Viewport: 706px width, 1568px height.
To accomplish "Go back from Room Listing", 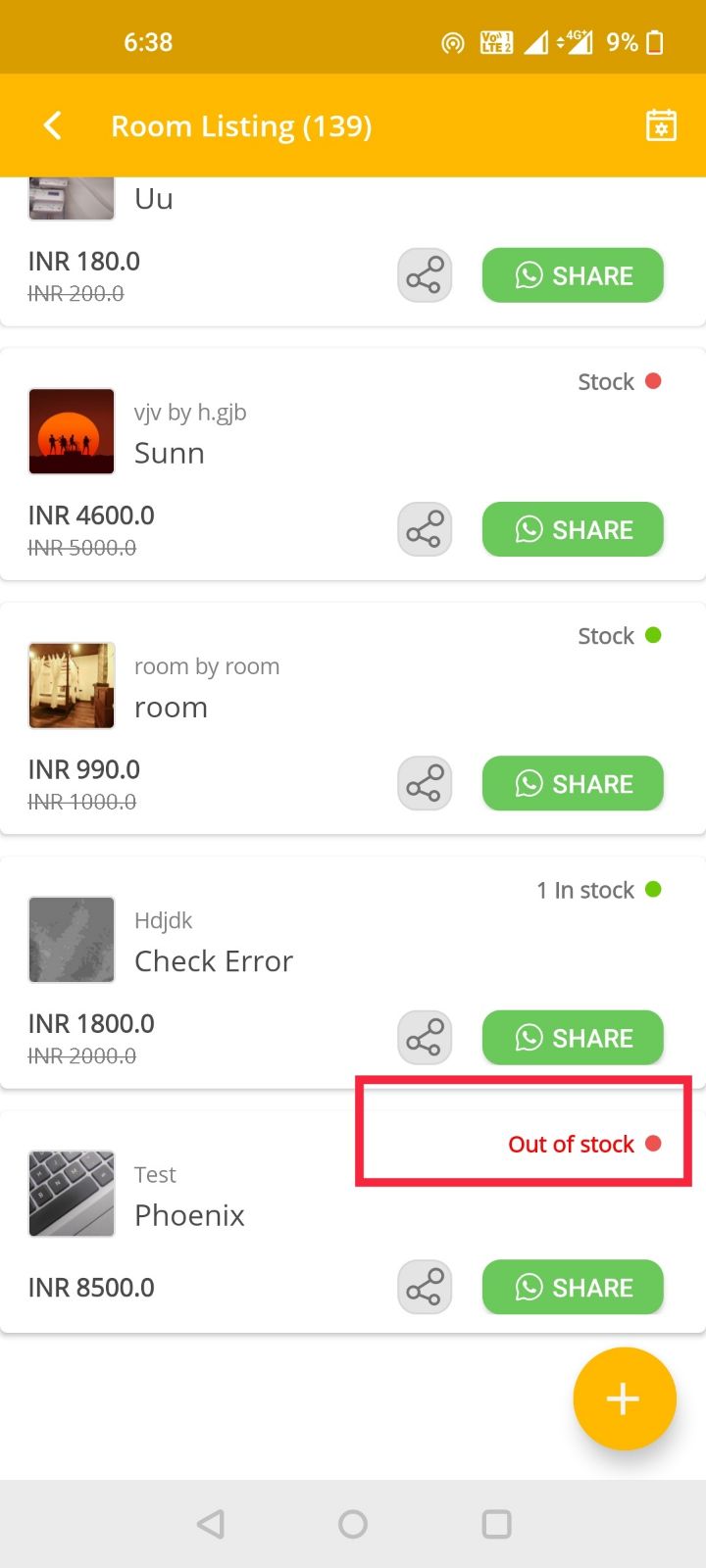I will pos(53,125).
